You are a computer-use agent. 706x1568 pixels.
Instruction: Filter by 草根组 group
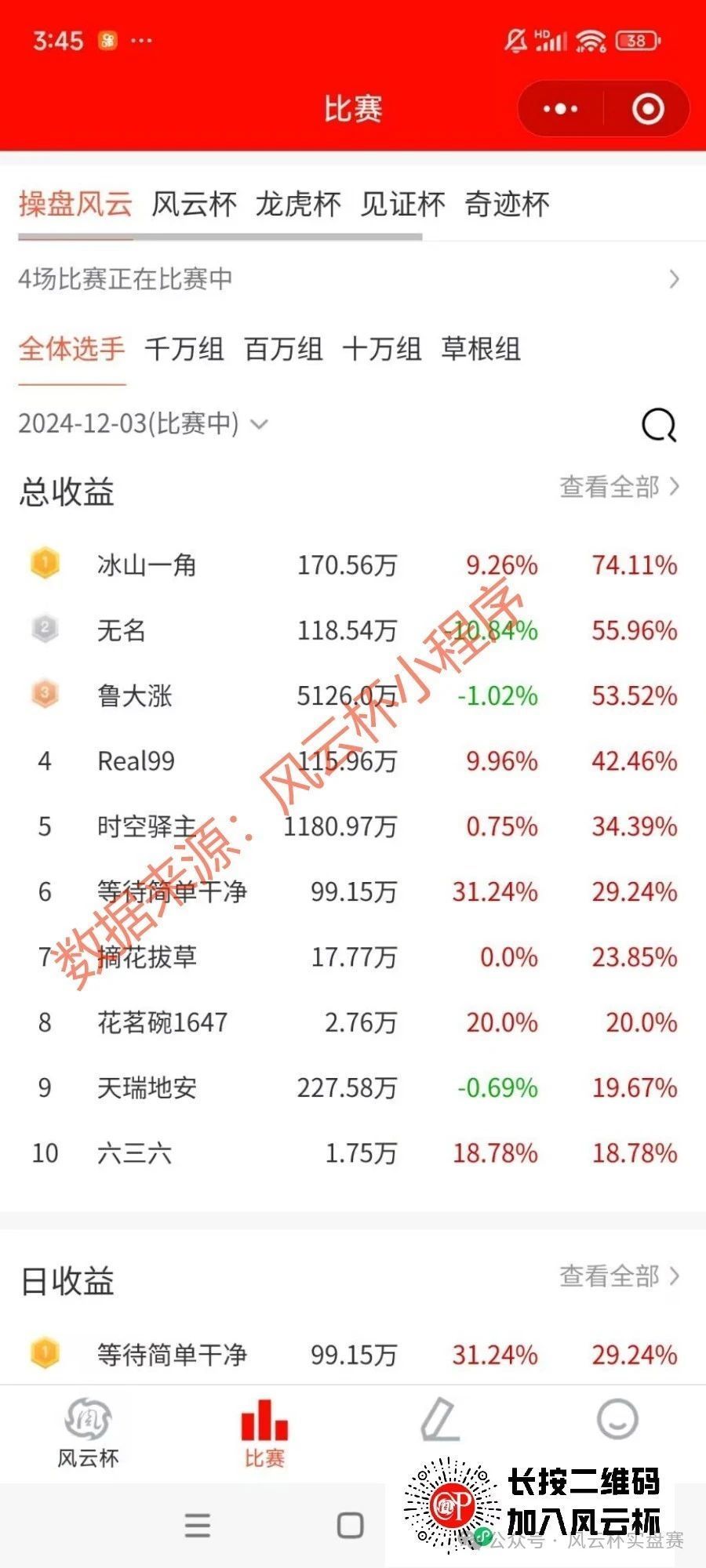pos(481,349)
